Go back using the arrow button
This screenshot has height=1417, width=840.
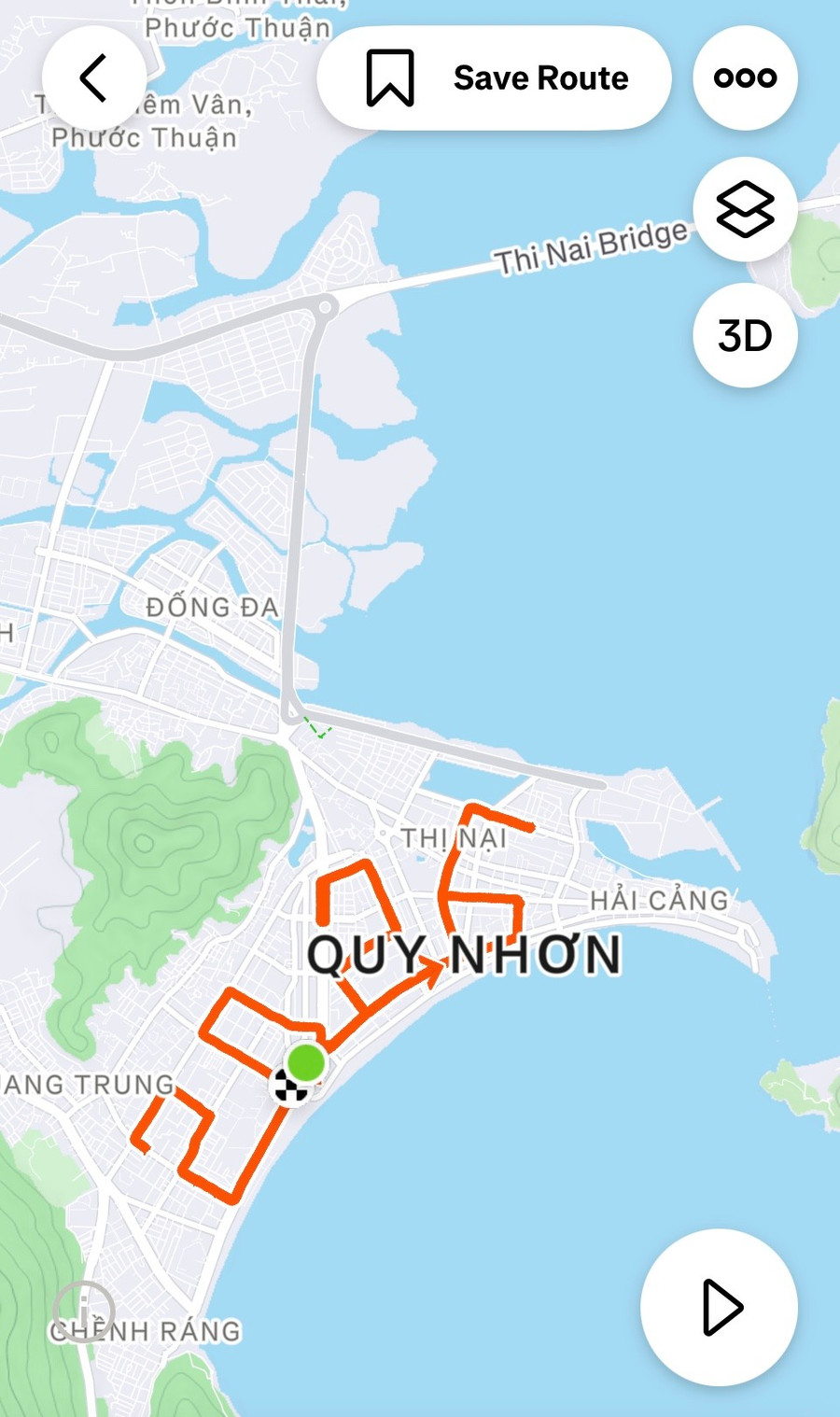[x=93, y=77]
